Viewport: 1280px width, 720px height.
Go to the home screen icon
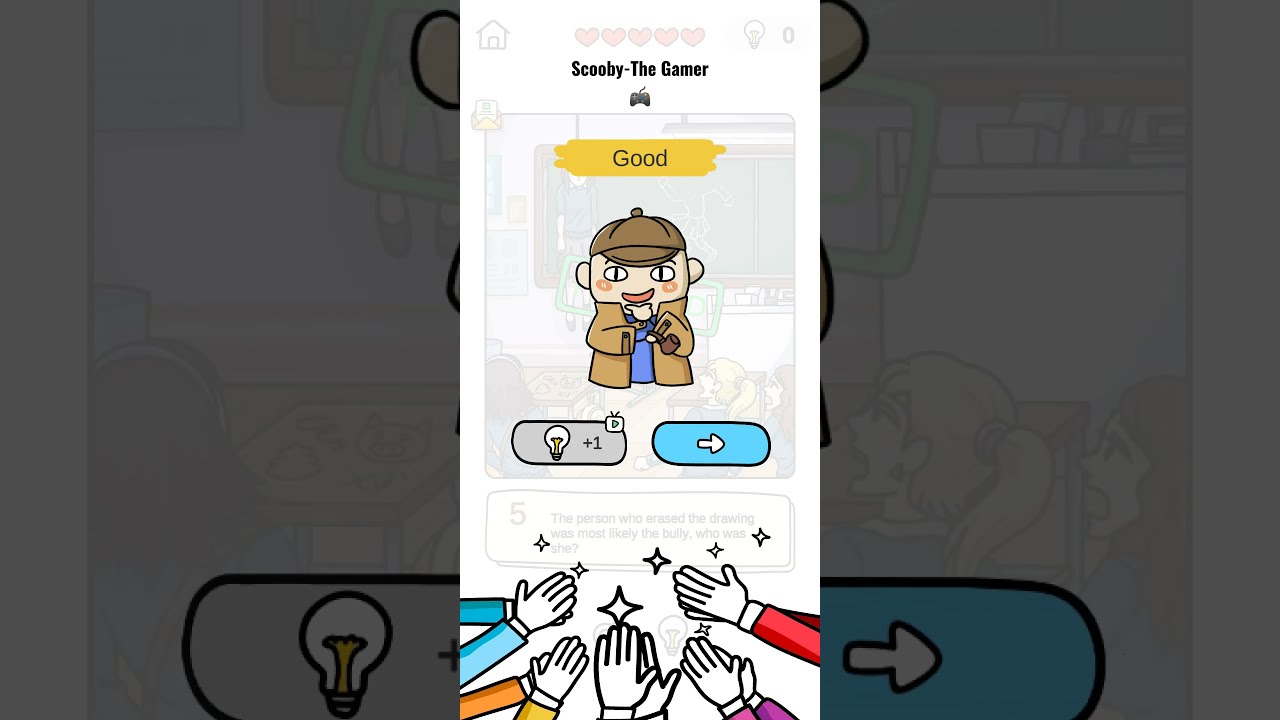point(493,35)
